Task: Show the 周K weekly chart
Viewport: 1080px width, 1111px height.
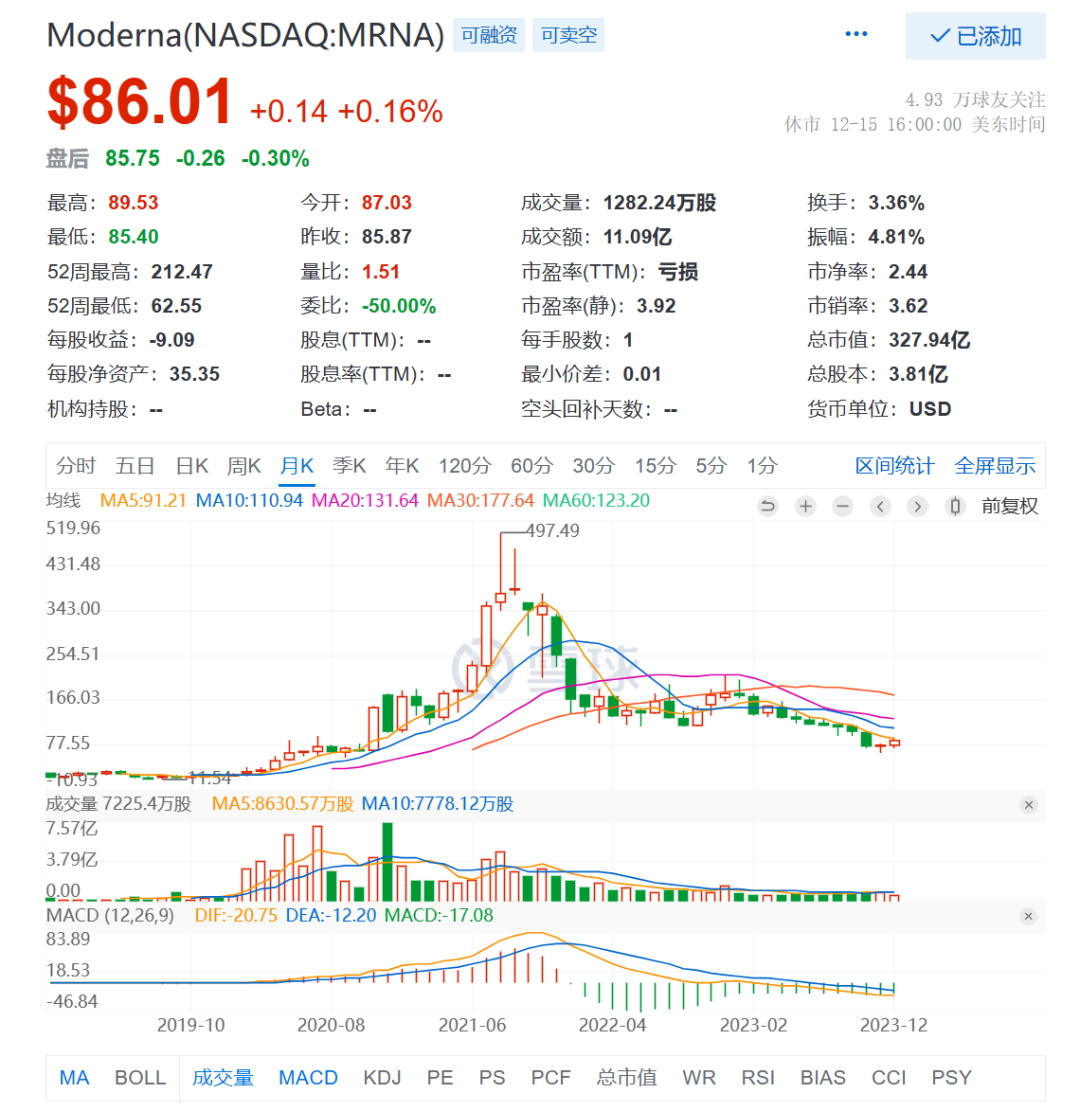Action: 244,466
